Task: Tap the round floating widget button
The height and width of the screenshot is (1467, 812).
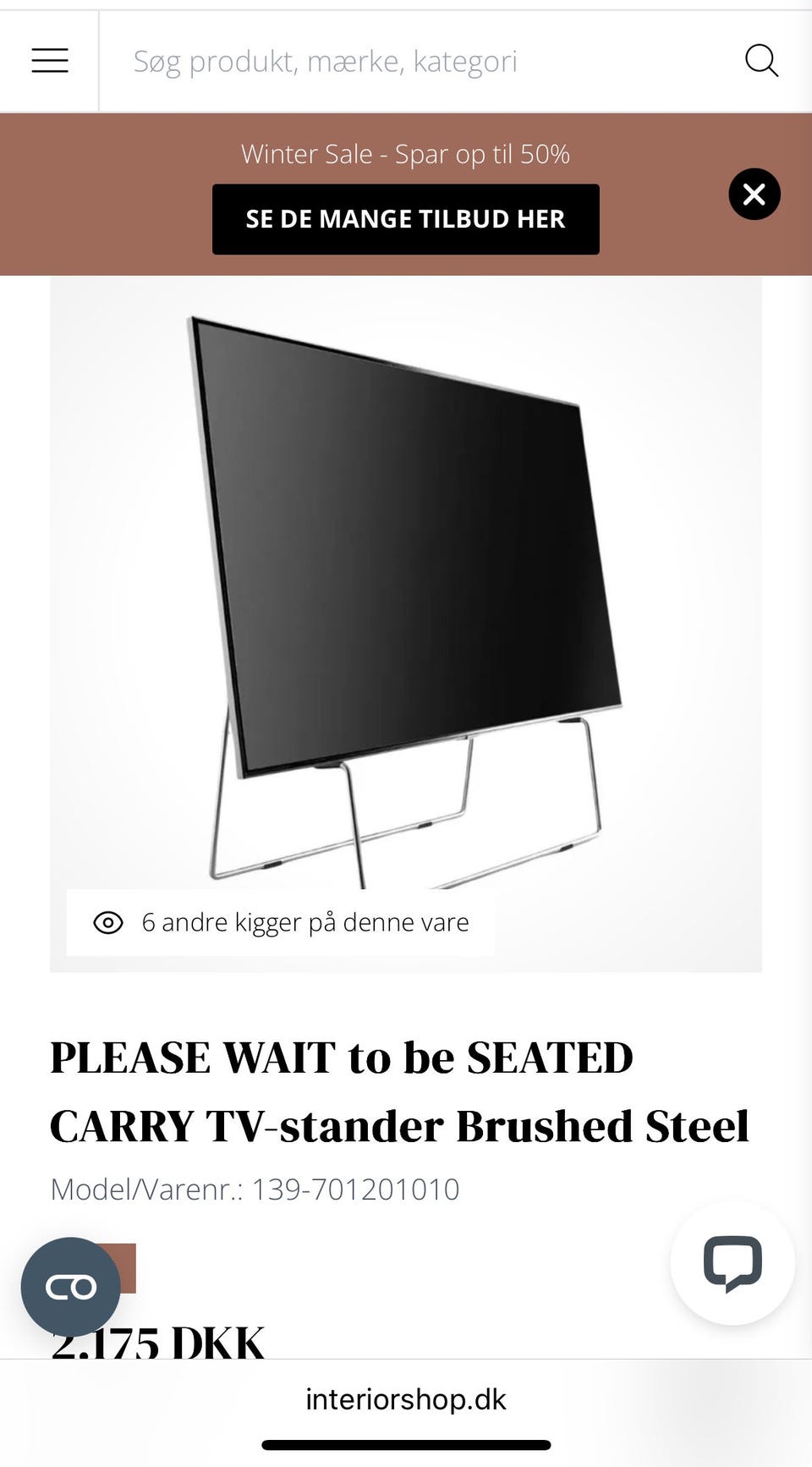Action: (x=71, y=1287)
